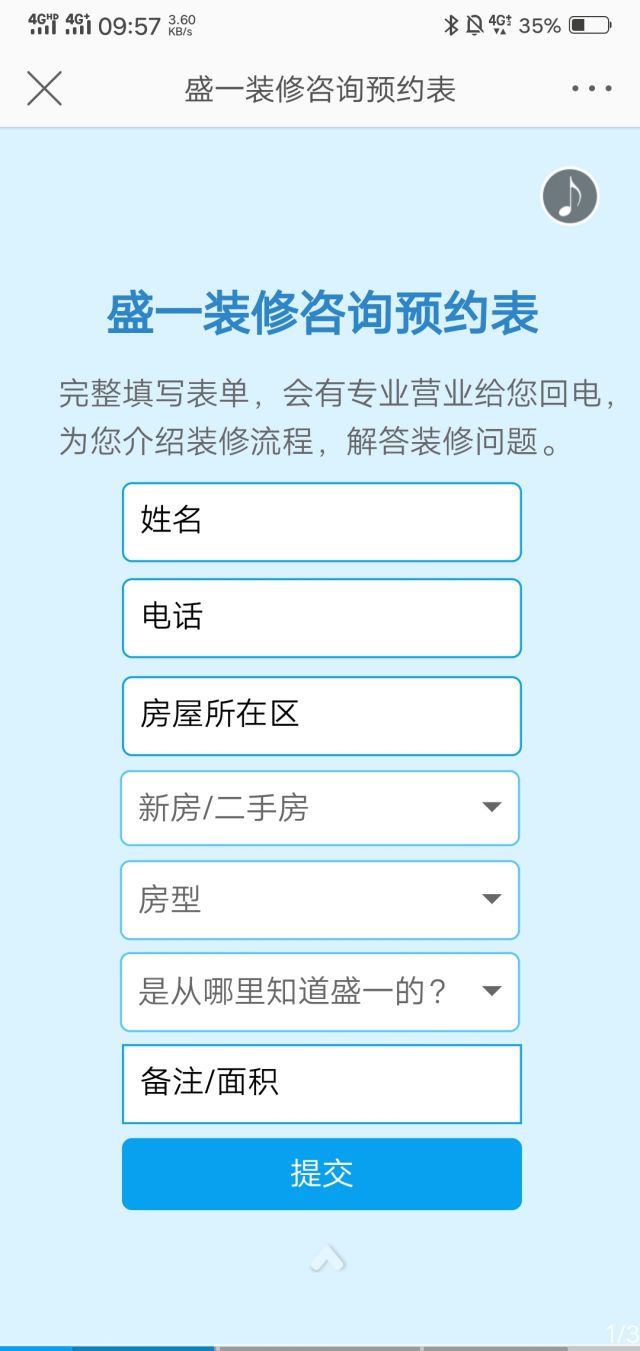Viewport: 640px width, 1351px height.
Task: Expand the 是从哪里知道盛一的 dropdown
Action: click(x=320, y=992)
